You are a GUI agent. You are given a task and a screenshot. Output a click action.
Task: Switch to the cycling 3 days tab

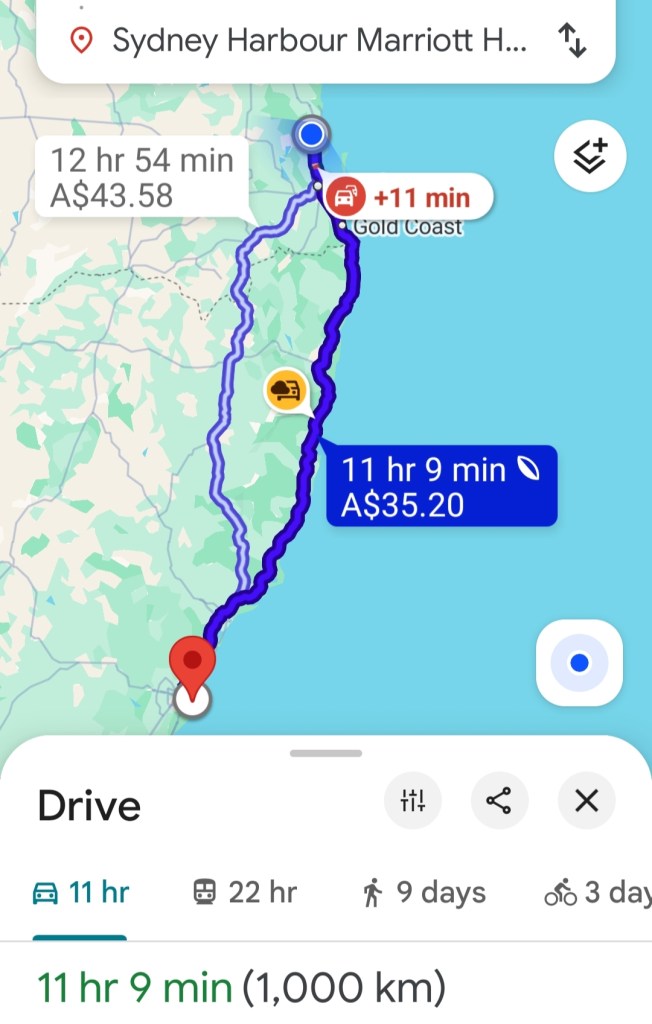pyautogui.click(x=598, y=892)
